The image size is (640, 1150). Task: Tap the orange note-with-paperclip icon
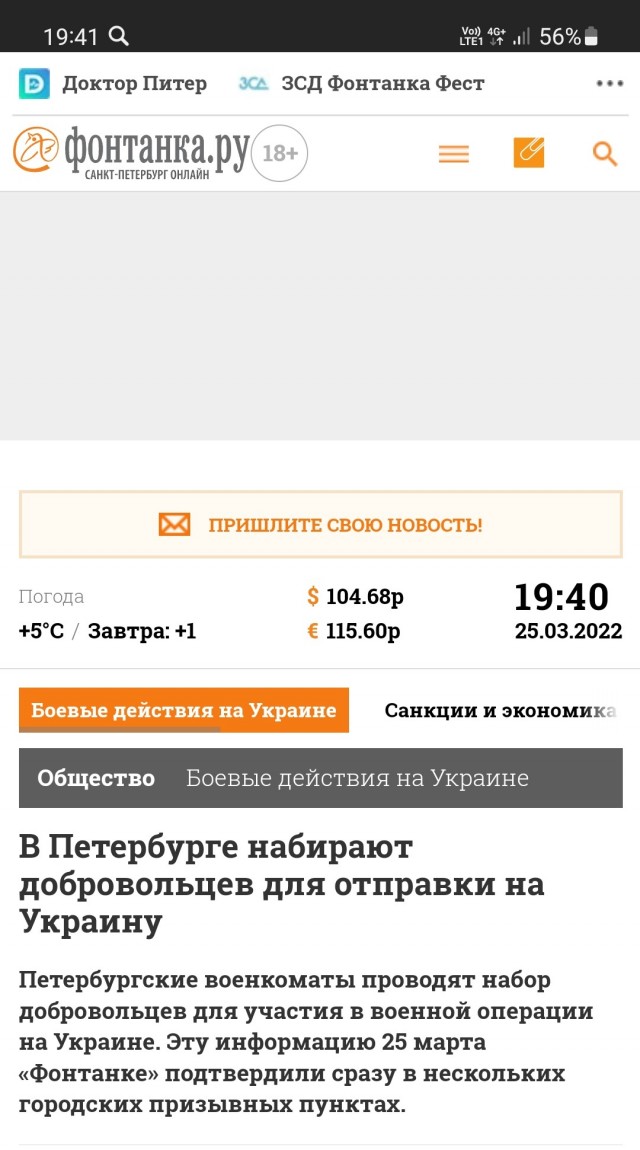529,153
